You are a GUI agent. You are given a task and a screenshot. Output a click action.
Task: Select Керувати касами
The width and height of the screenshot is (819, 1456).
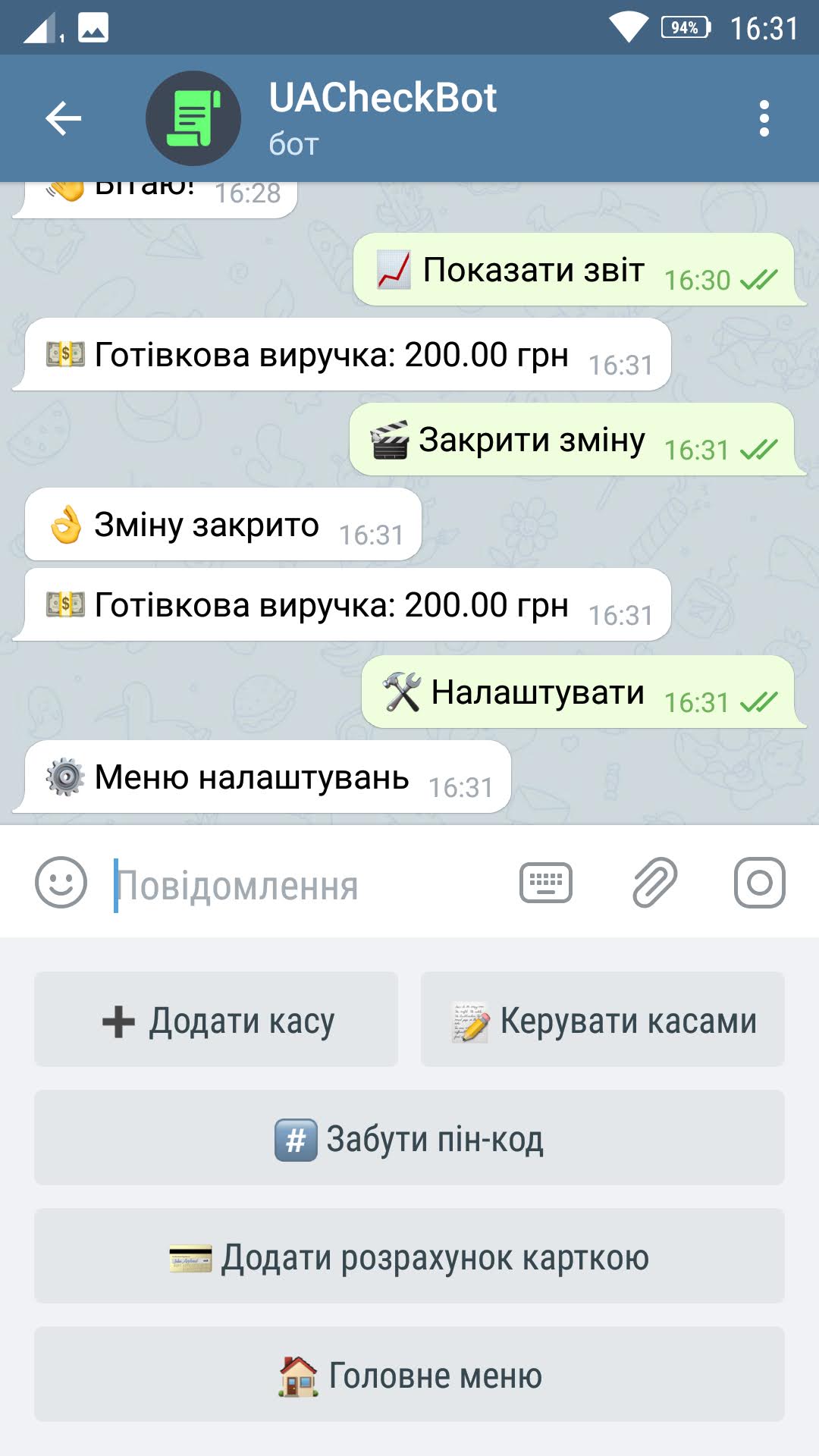click(603, 1020)
